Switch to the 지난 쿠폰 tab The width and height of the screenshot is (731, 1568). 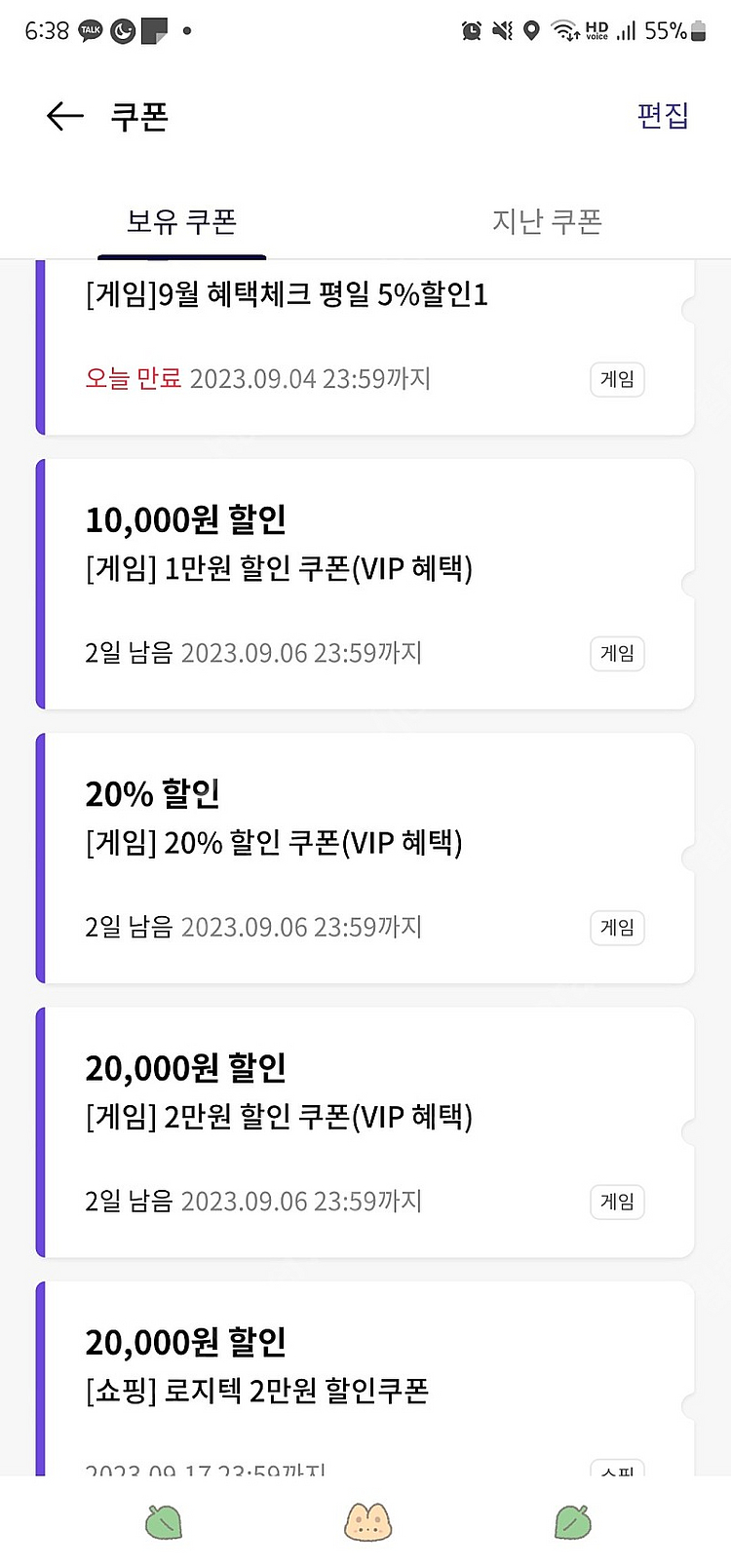(x=547, y=221)
